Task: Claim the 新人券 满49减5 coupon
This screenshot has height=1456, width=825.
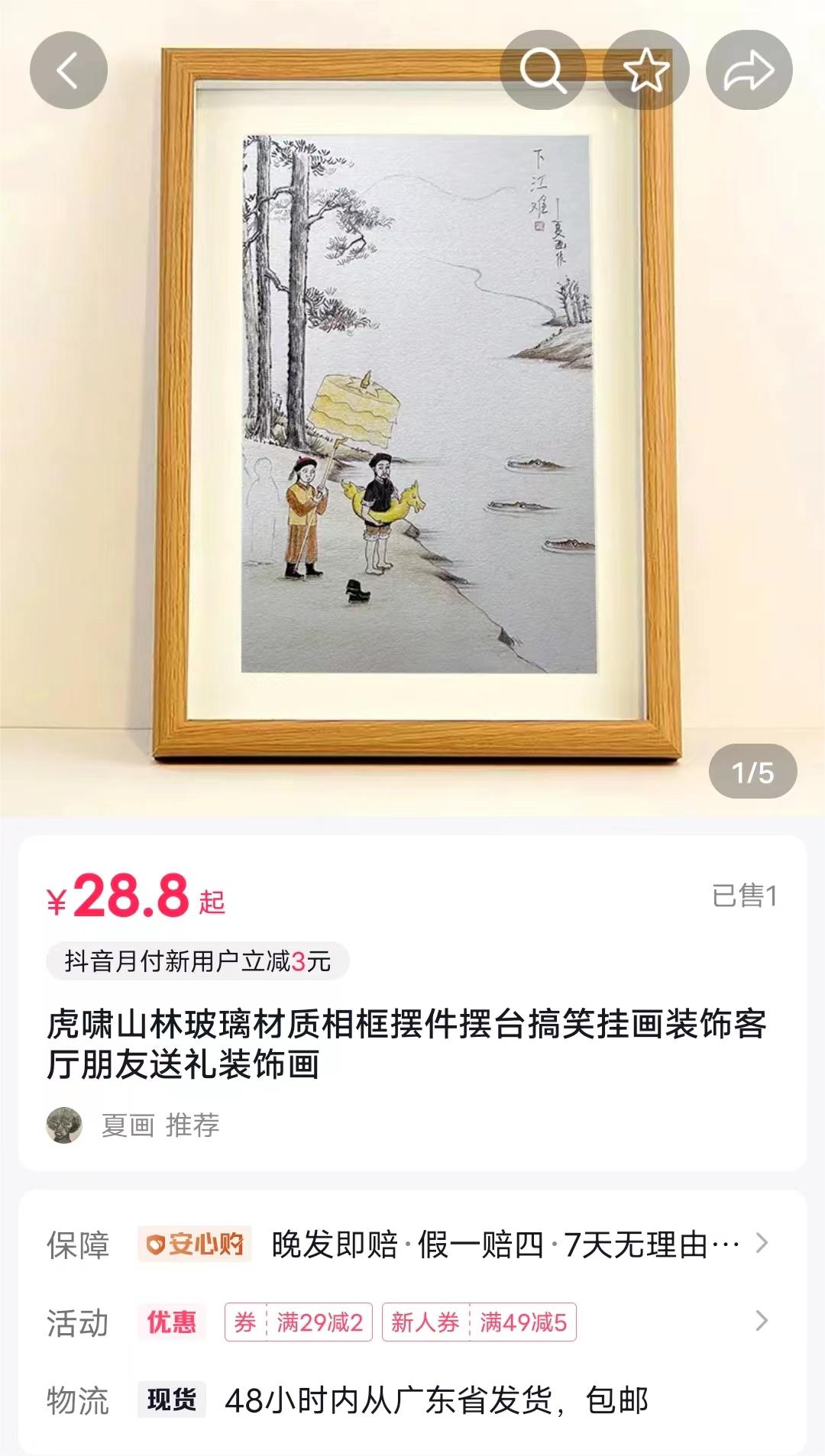Action: tap(479, 1322)
